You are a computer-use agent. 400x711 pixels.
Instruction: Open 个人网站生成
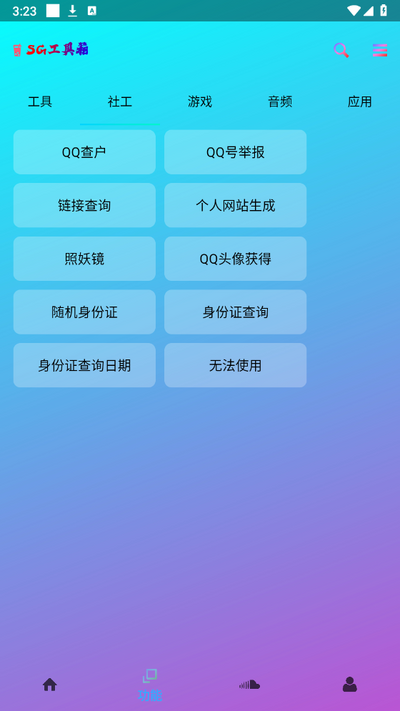[235, 205]
